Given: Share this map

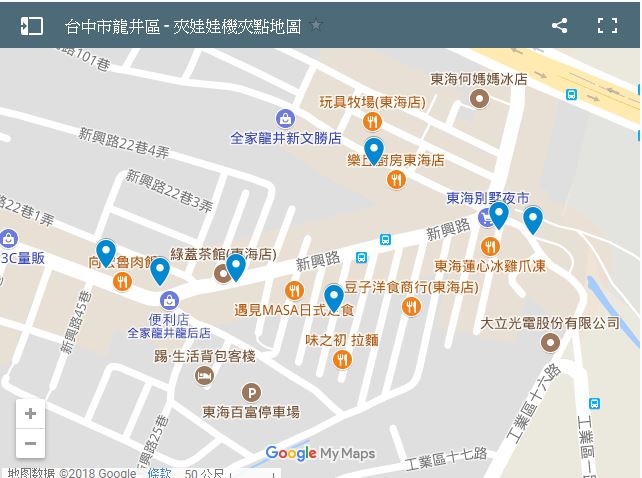Looking at the screenshot, I should tap(560, 26).
